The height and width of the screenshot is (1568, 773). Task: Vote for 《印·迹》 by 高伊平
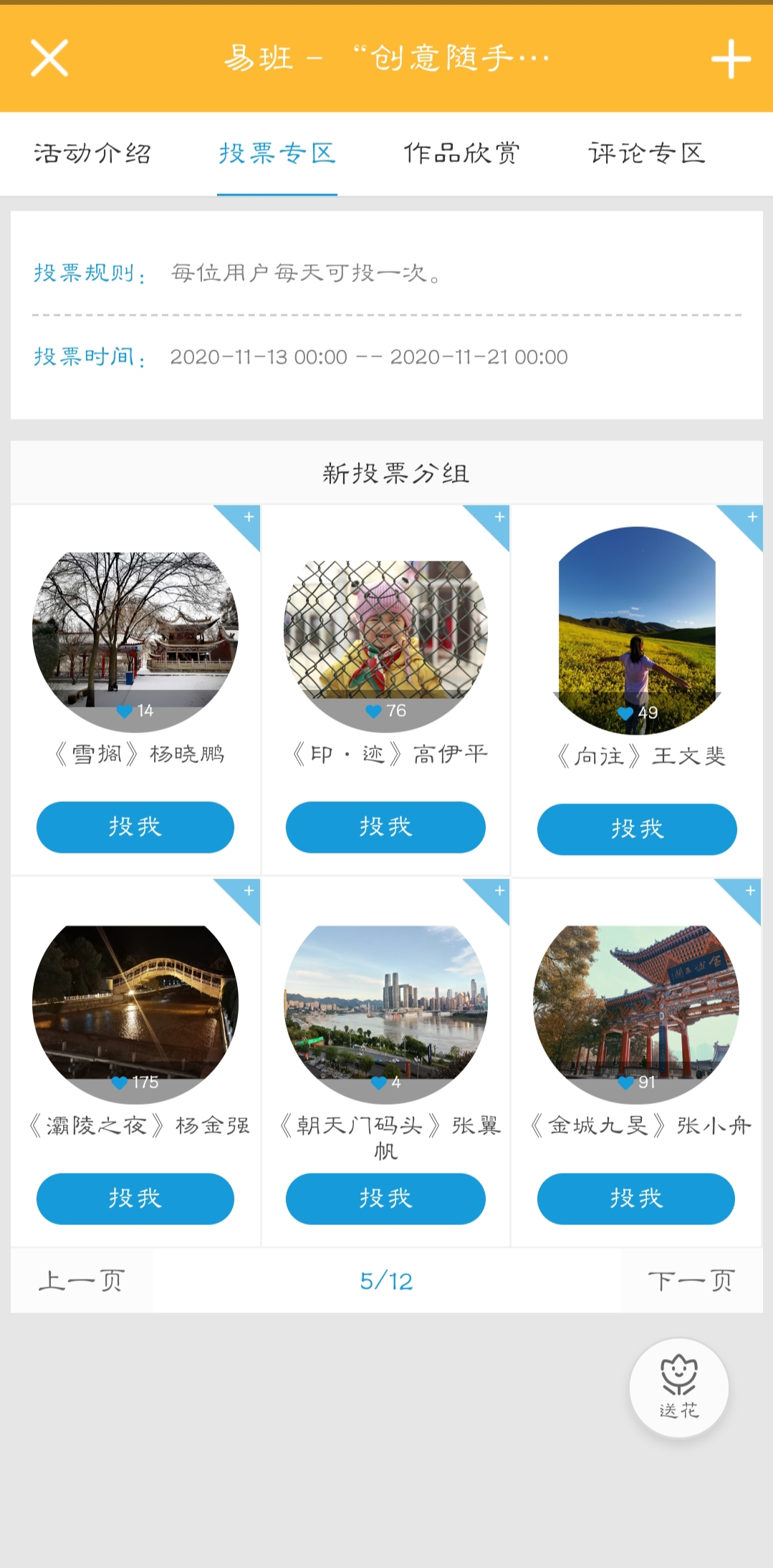pyautogui.click(x=385, y=827)
